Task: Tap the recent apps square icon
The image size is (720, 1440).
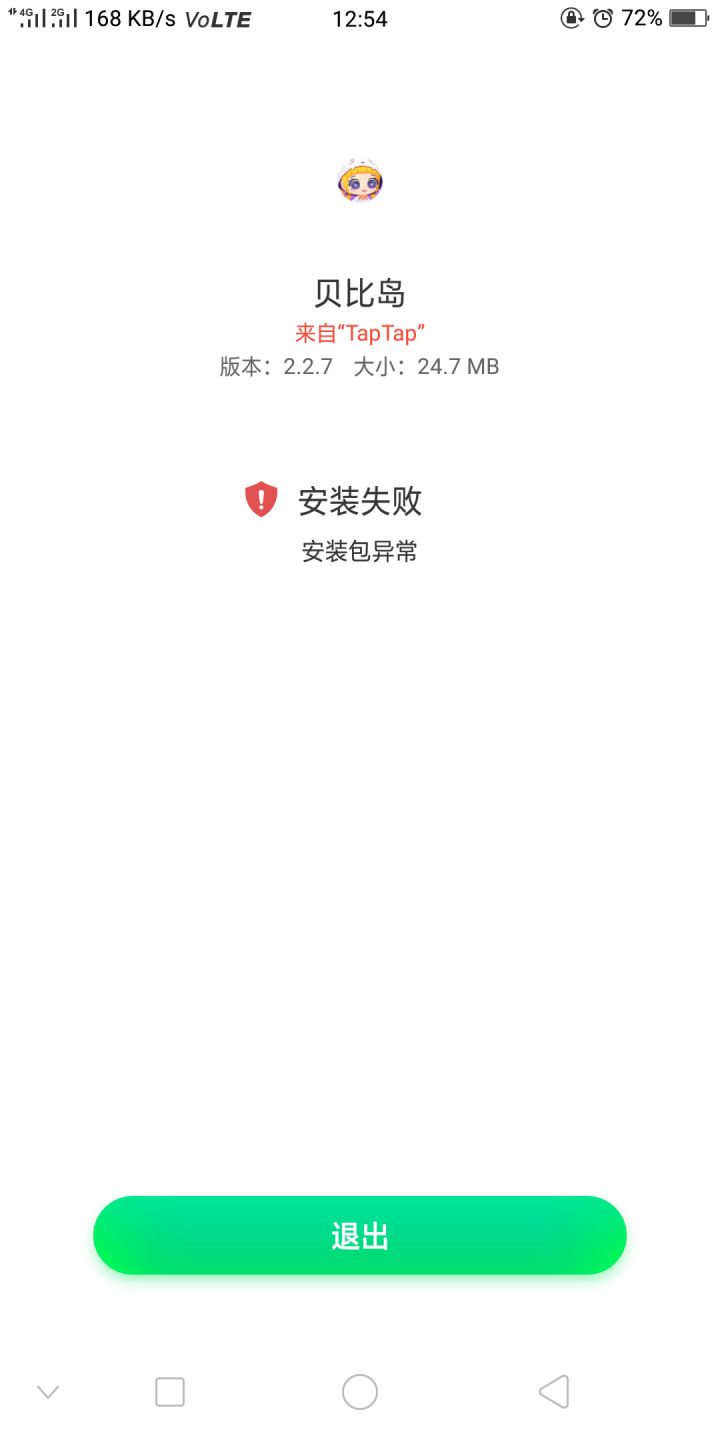Action: (170, 1391)
